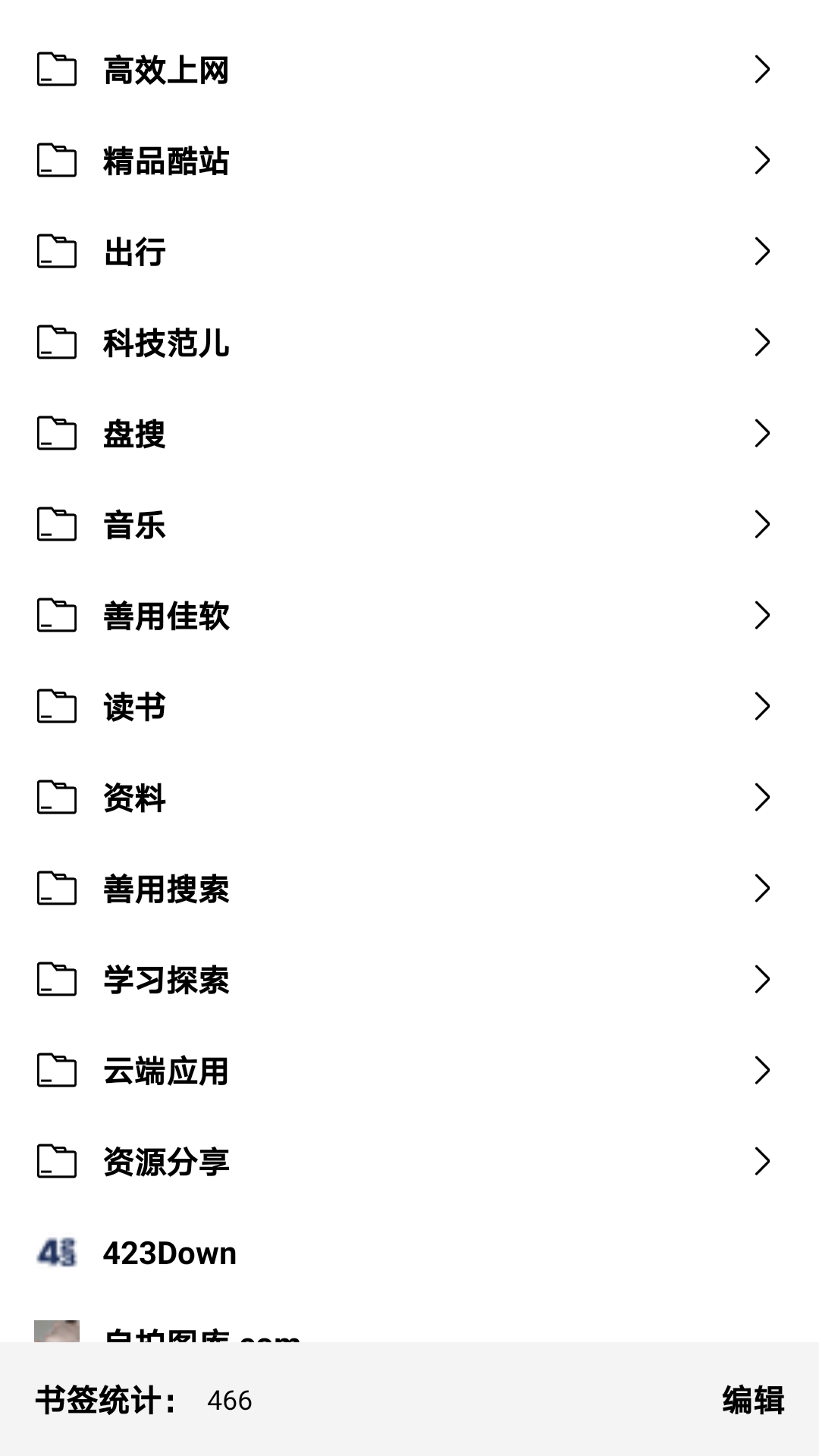Click the 科技范儿 folder icon
Screen dimensions: 819x1456
coord(57,344)
